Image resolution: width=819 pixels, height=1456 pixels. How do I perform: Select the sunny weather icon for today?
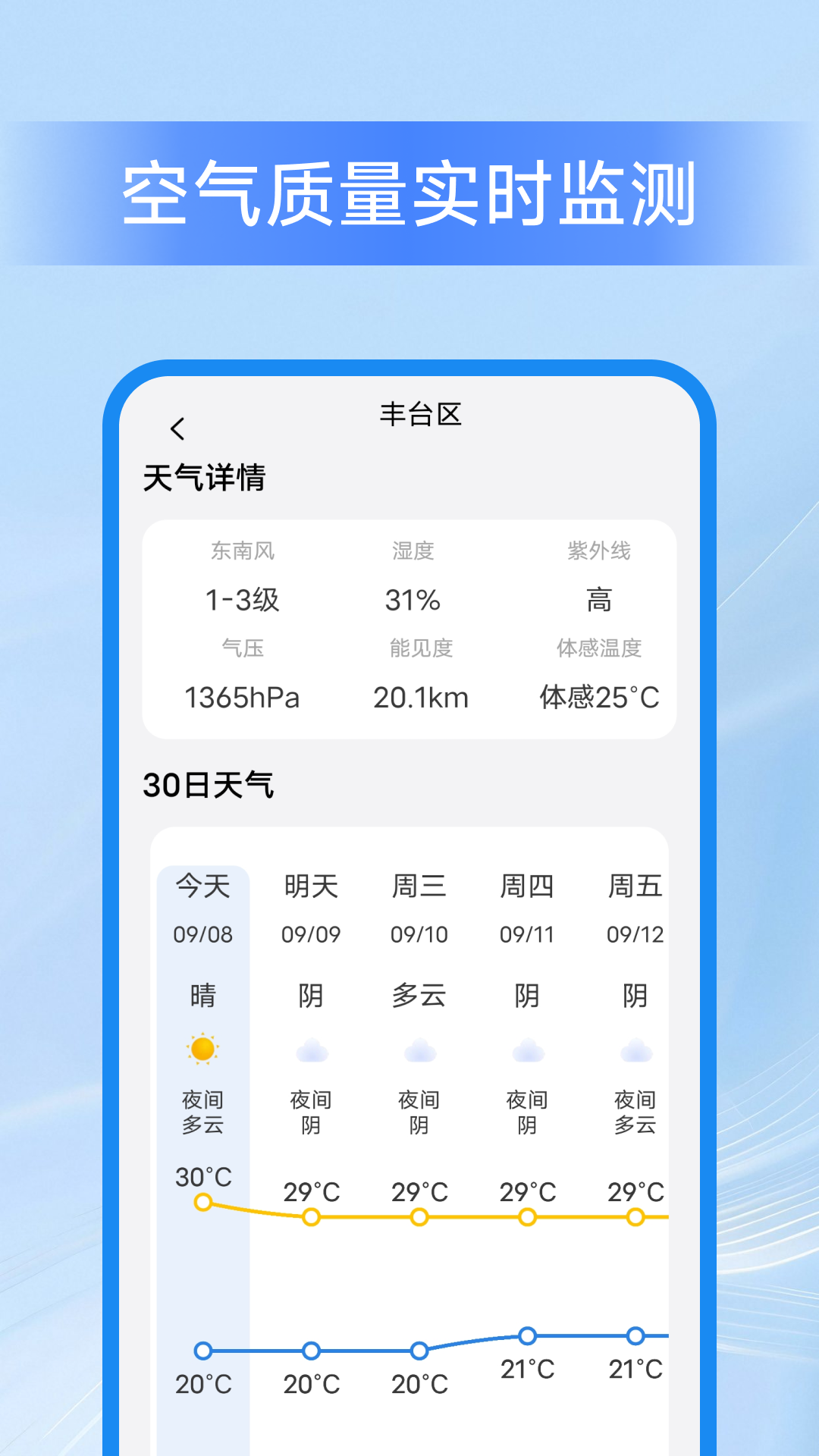[202, 1050]
